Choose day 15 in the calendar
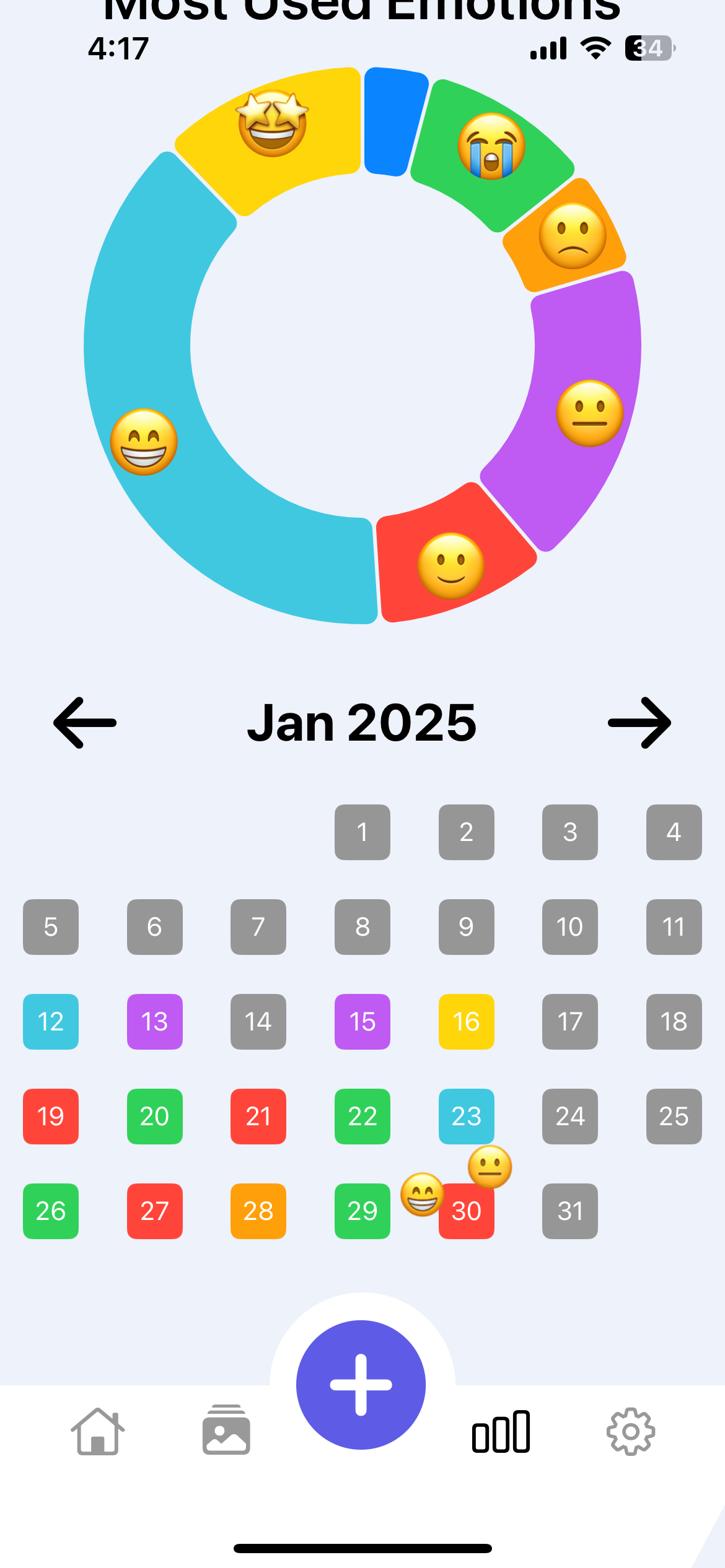 [x=362, y=1022]
